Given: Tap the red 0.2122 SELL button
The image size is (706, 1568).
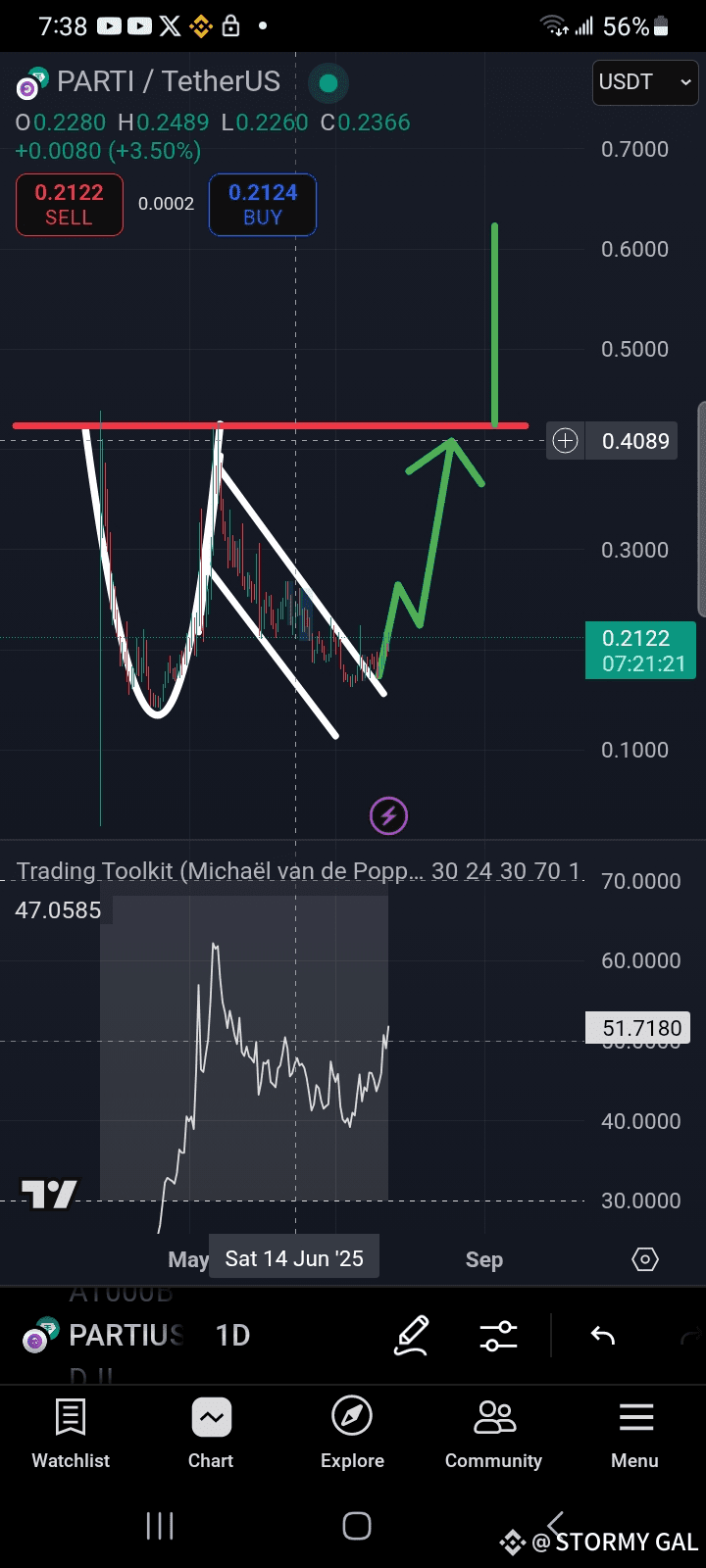Looking at the screenshot, I should [x=70, y=205].
